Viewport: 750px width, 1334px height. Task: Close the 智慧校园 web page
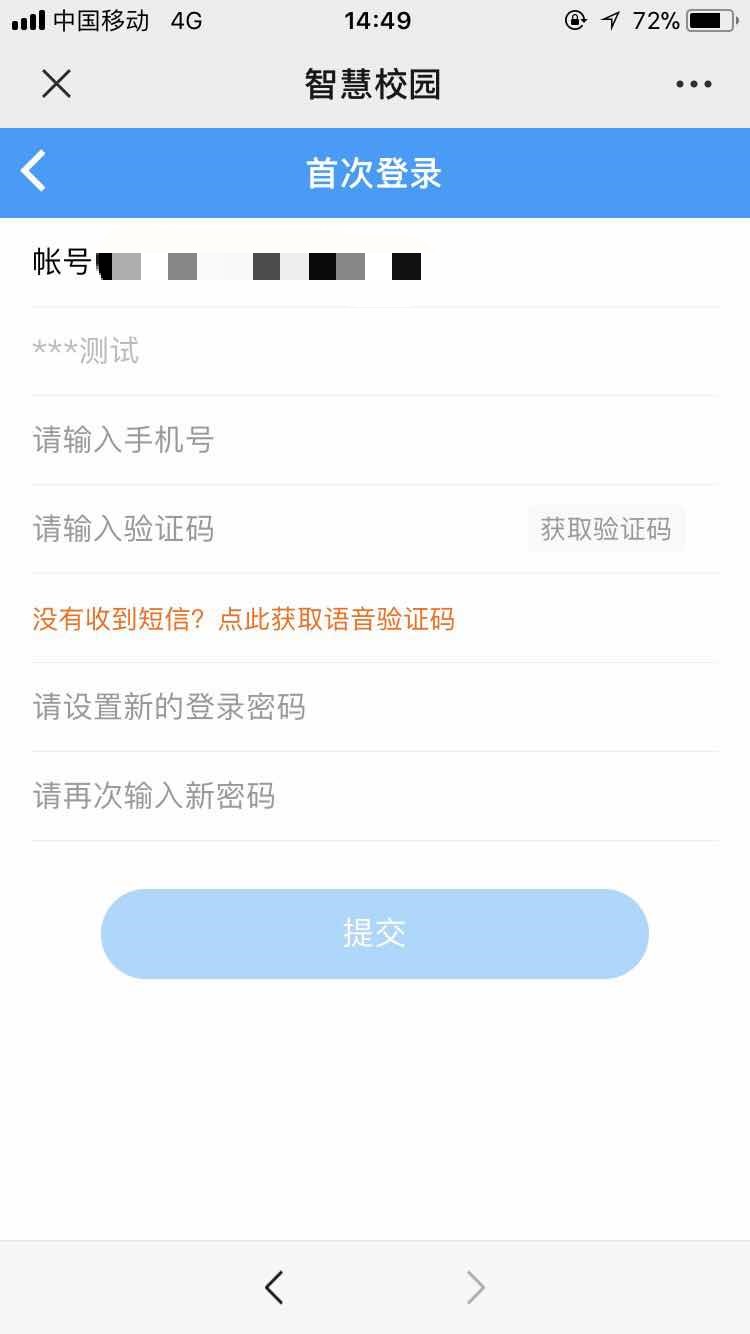(56, 84)
